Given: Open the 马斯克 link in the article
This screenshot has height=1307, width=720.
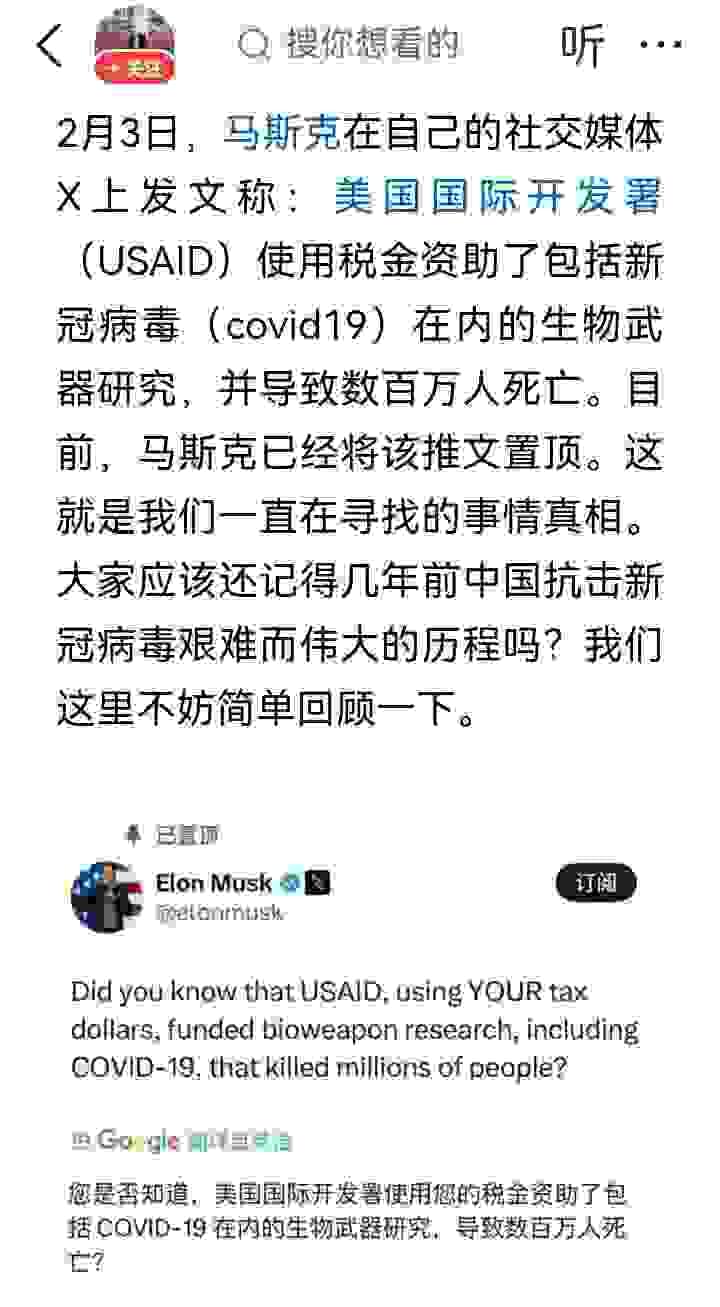Looking at the screenshot, I should [x=281, y=135].
